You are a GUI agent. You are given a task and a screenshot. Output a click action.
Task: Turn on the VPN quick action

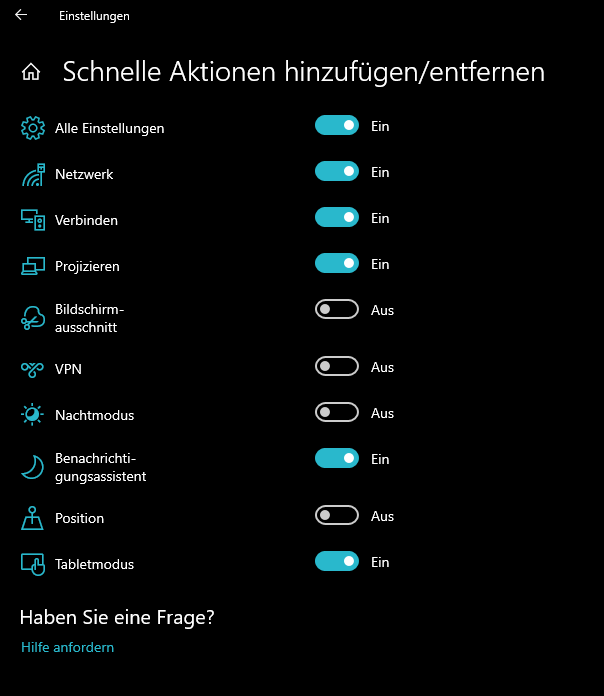click(x=336, y=367)
